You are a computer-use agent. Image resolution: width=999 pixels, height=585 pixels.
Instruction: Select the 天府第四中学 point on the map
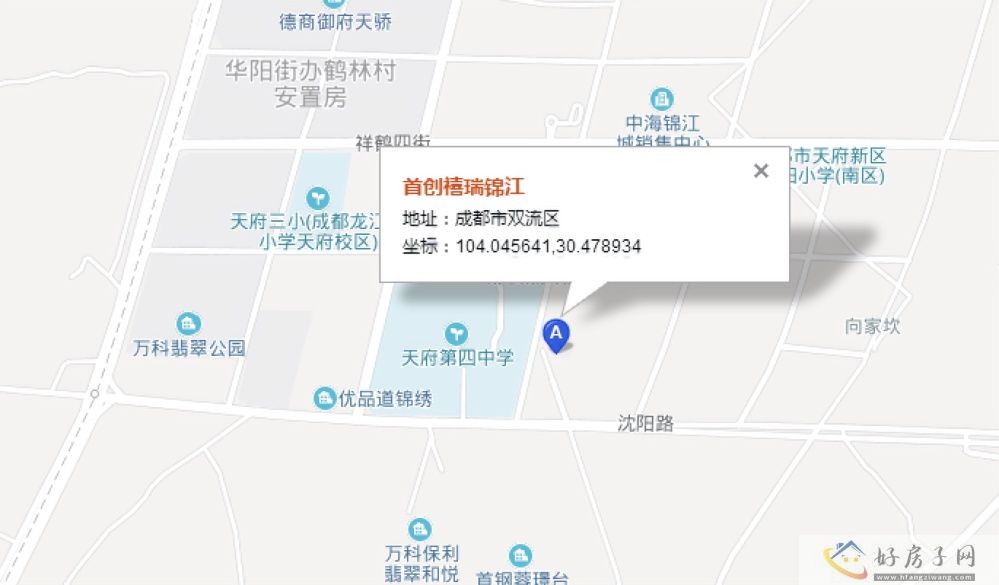(x=457, y=333)
